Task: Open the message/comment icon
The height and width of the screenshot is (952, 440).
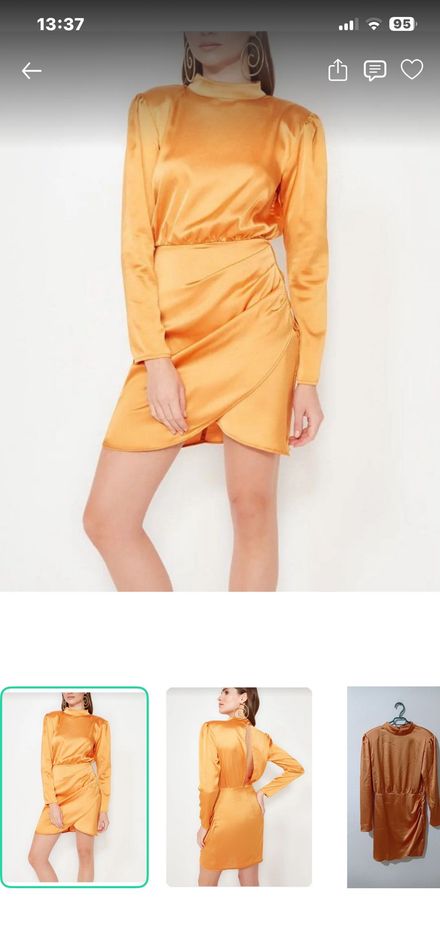Action: click(375, 70)
